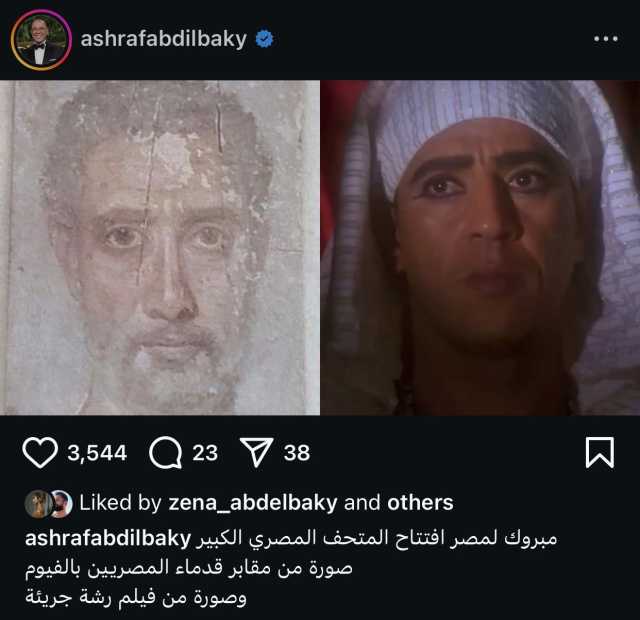Open the ashrafabdilbaky username in the header
Viewport: 640px width, 620px height.
[165, 40]
